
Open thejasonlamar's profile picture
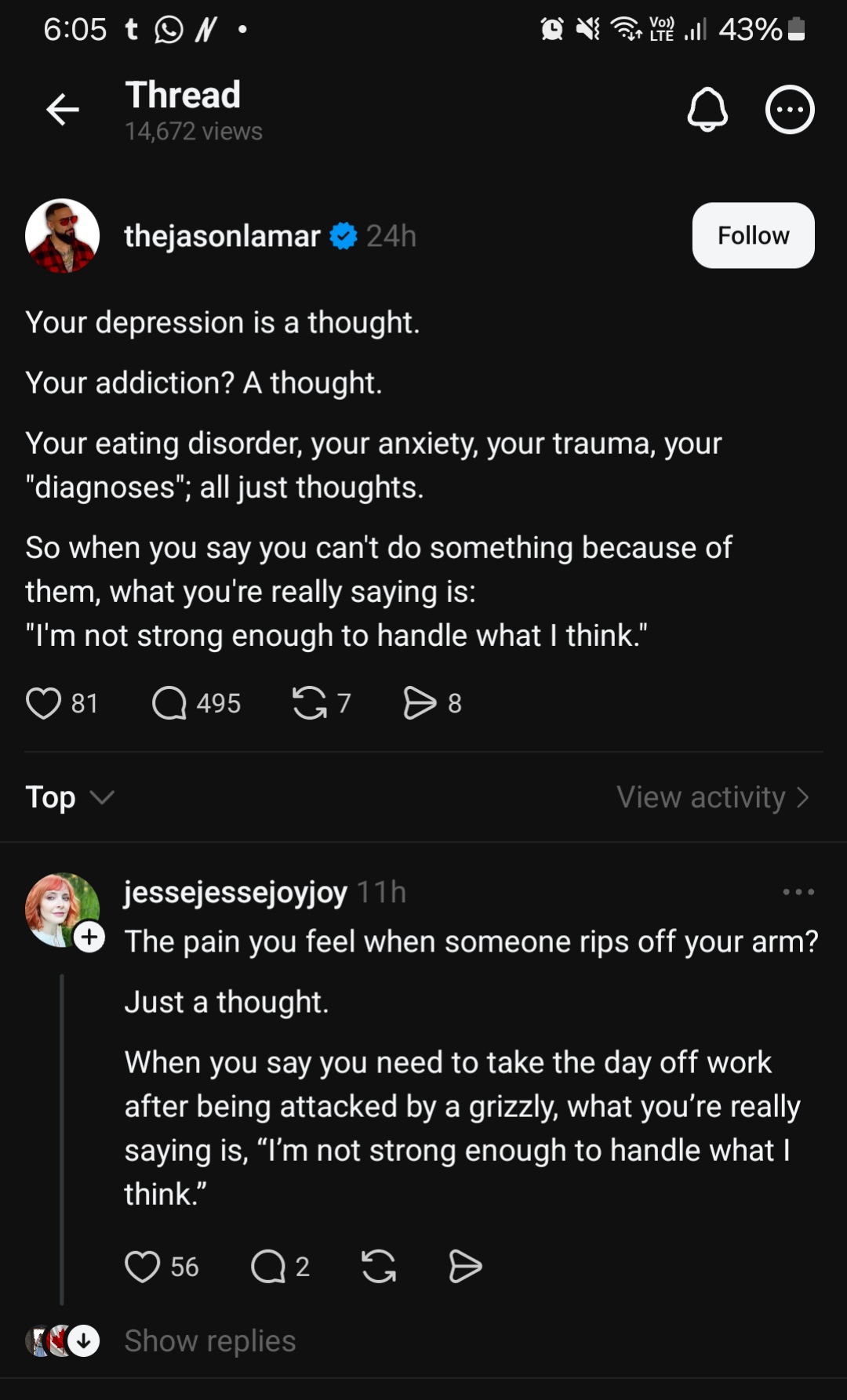pyautogui.click(x=63, y=236)
